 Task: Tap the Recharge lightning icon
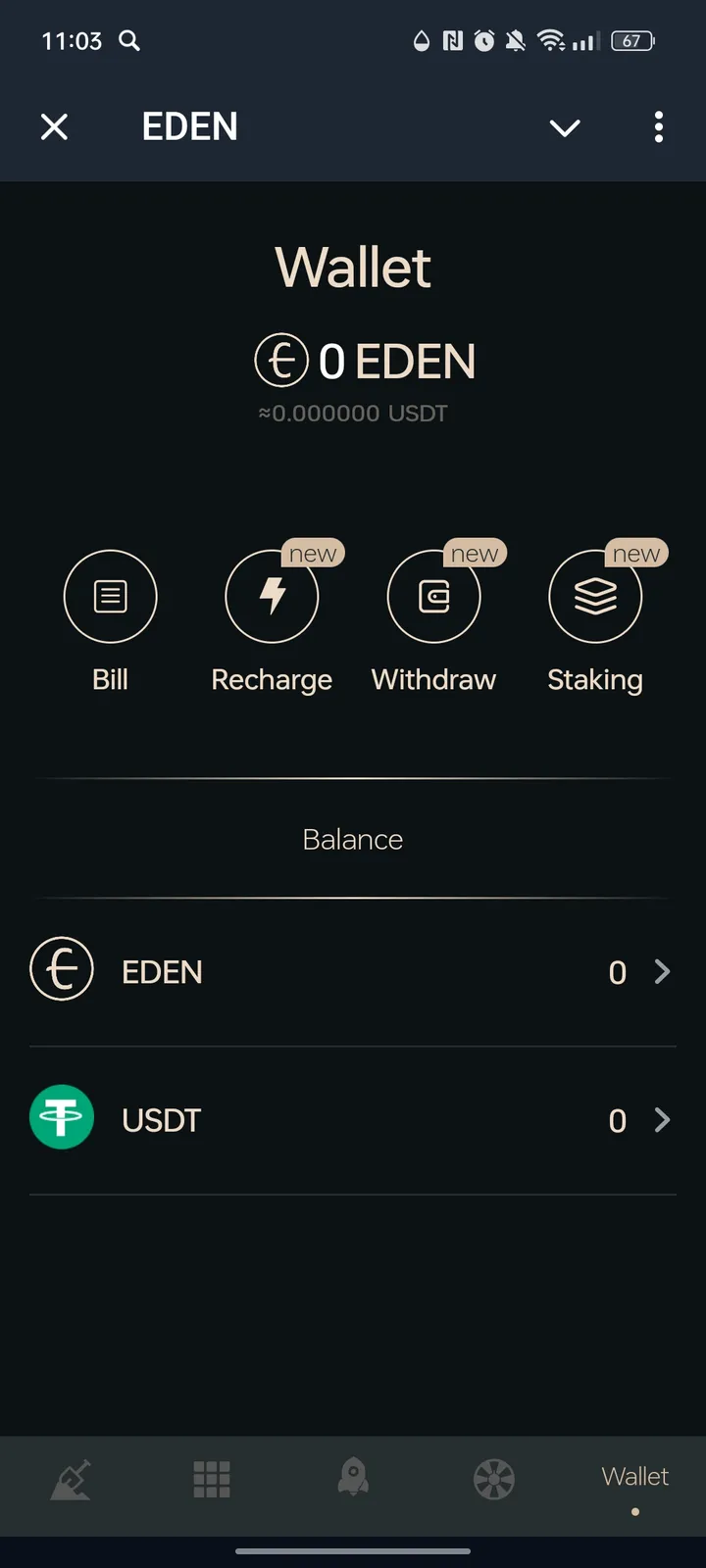click(273, 597)
